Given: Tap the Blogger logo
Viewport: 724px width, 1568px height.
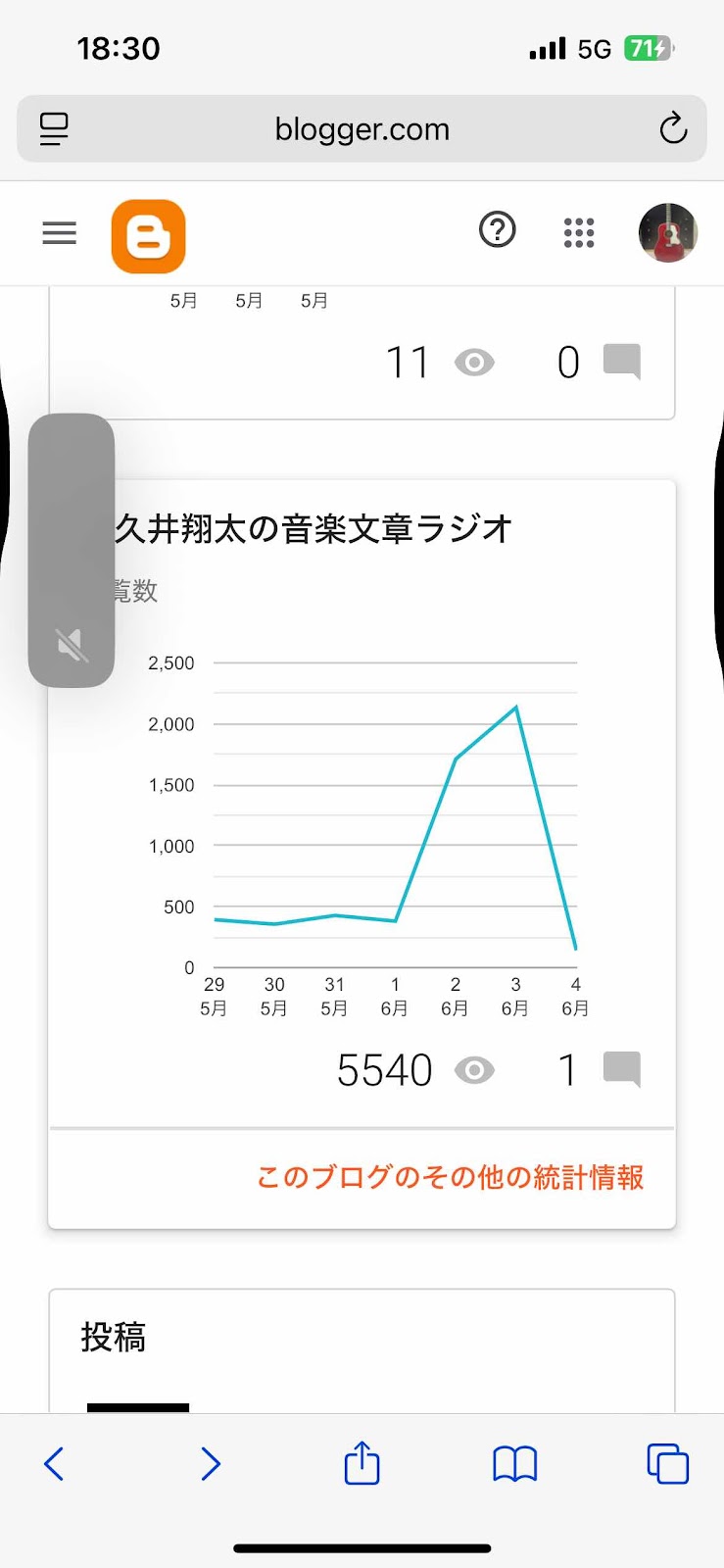Looking at the screenshot, I should tap(149, 236).
